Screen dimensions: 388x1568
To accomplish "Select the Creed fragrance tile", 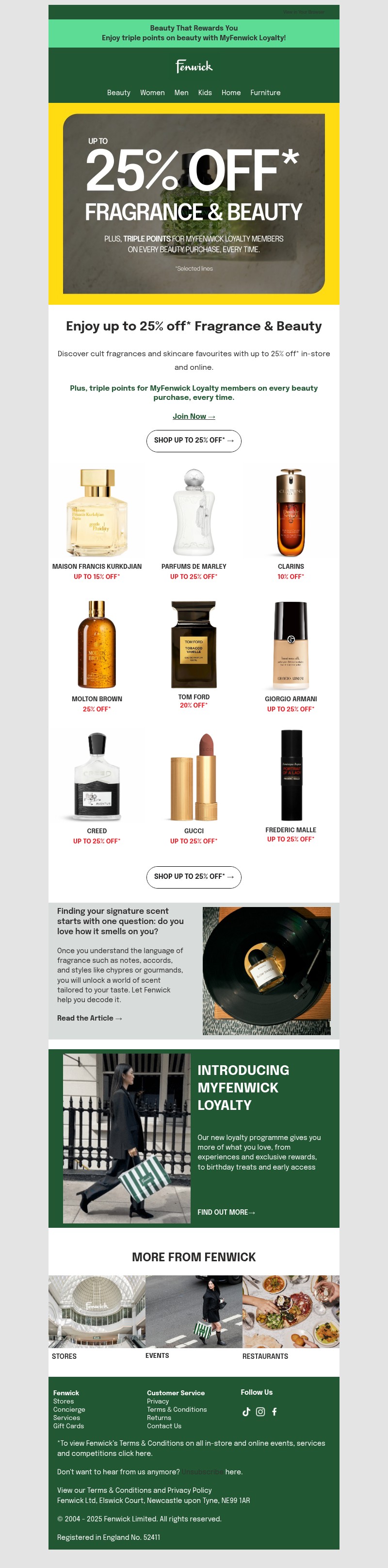I will (97, 784).
